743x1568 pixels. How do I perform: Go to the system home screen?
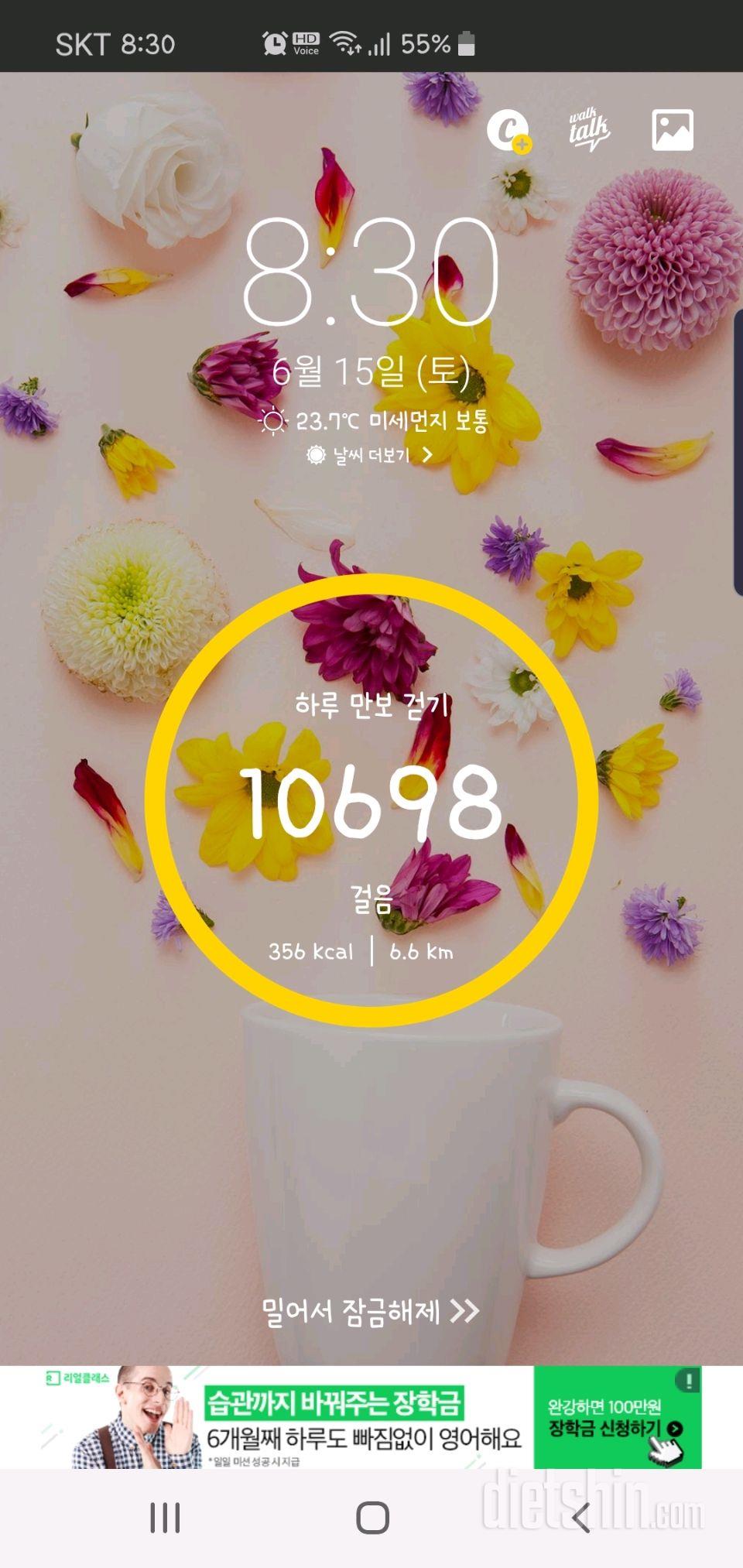(372, 1518)
